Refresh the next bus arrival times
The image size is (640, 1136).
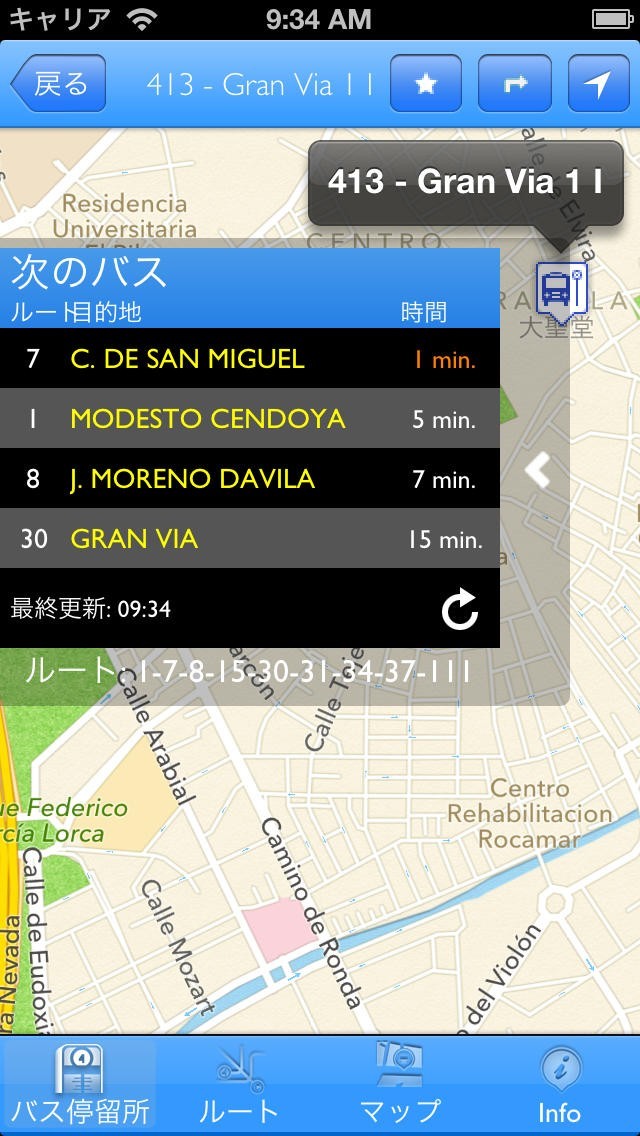coord(460,609)
